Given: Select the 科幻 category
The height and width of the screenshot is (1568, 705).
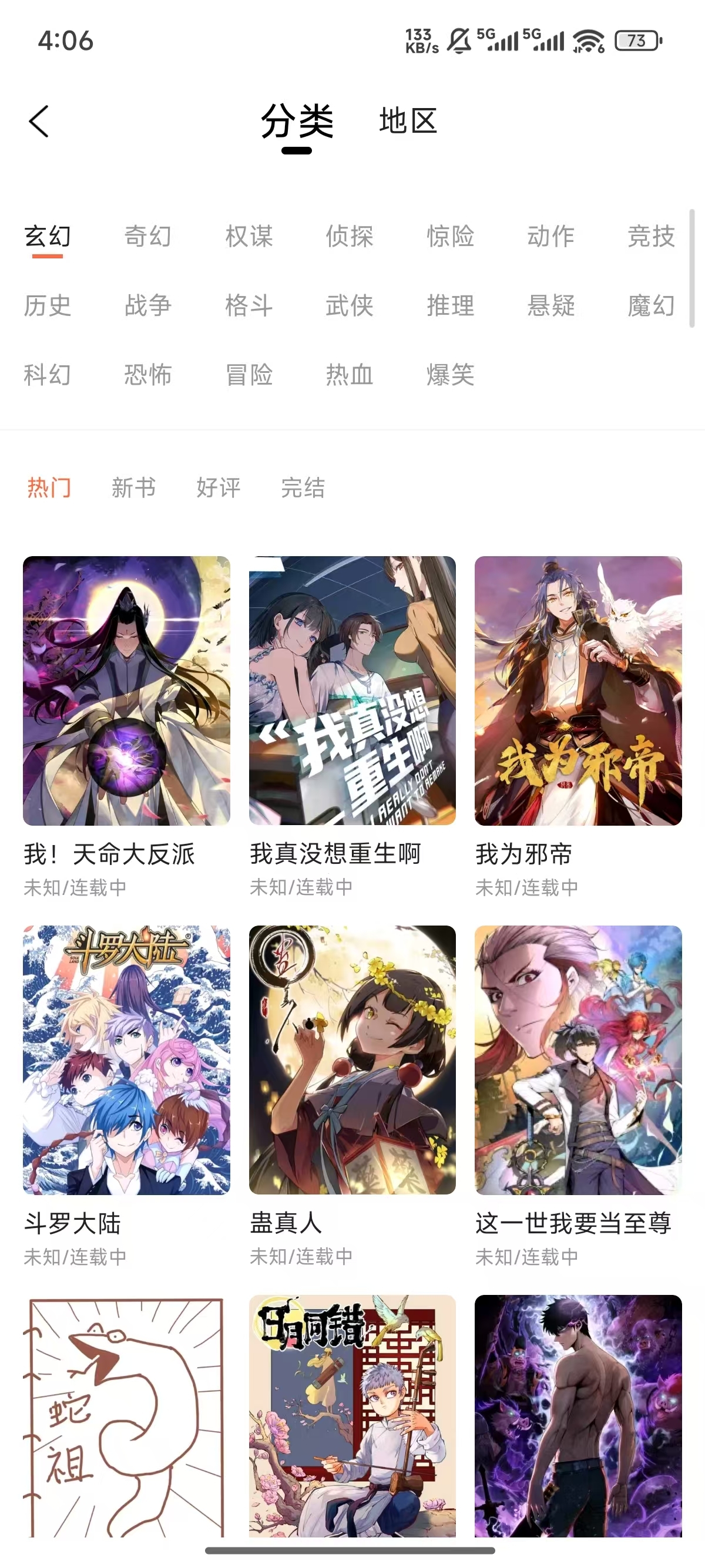Looking at the screenshot, I should click(x=47, y=376).
